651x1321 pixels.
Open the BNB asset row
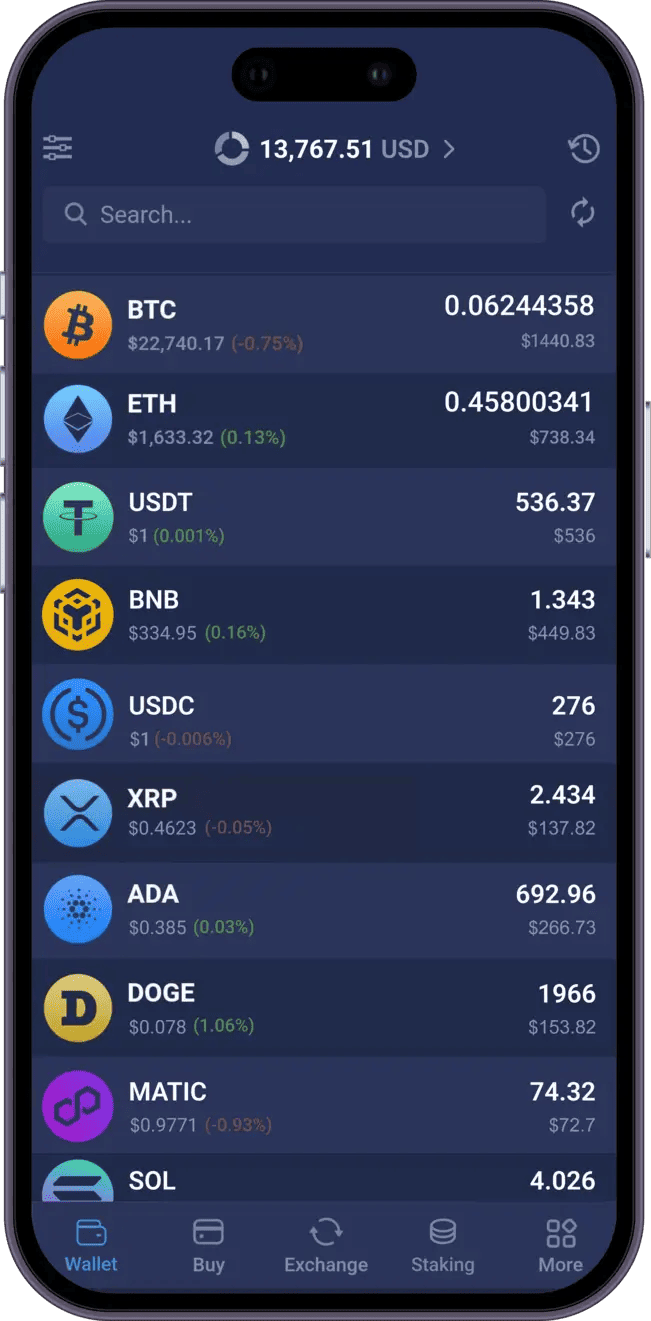click(x=324, y=615)
